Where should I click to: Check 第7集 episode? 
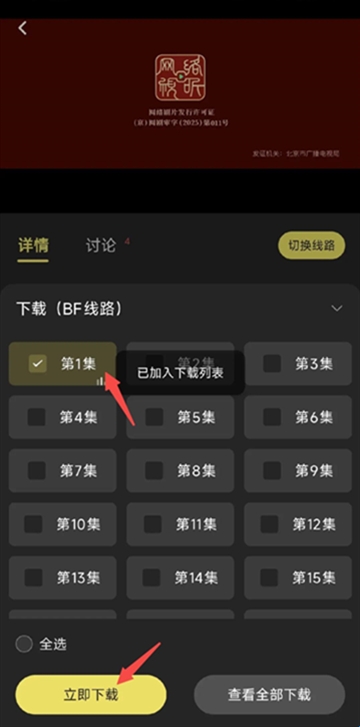tap(63, 471)
